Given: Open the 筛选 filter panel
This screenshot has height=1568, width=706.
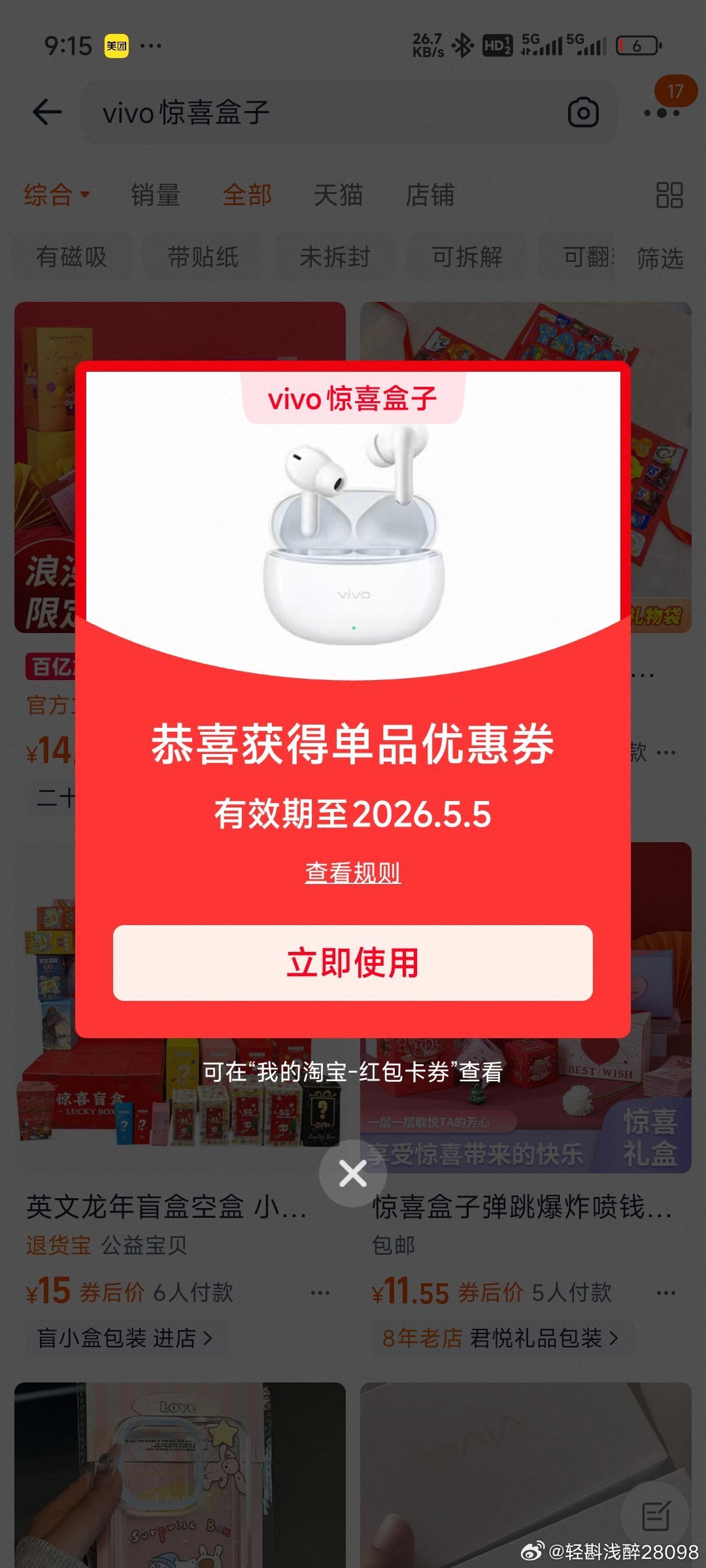Looking at the screenshot, I should pyautogui.click(x=660, y=258).
